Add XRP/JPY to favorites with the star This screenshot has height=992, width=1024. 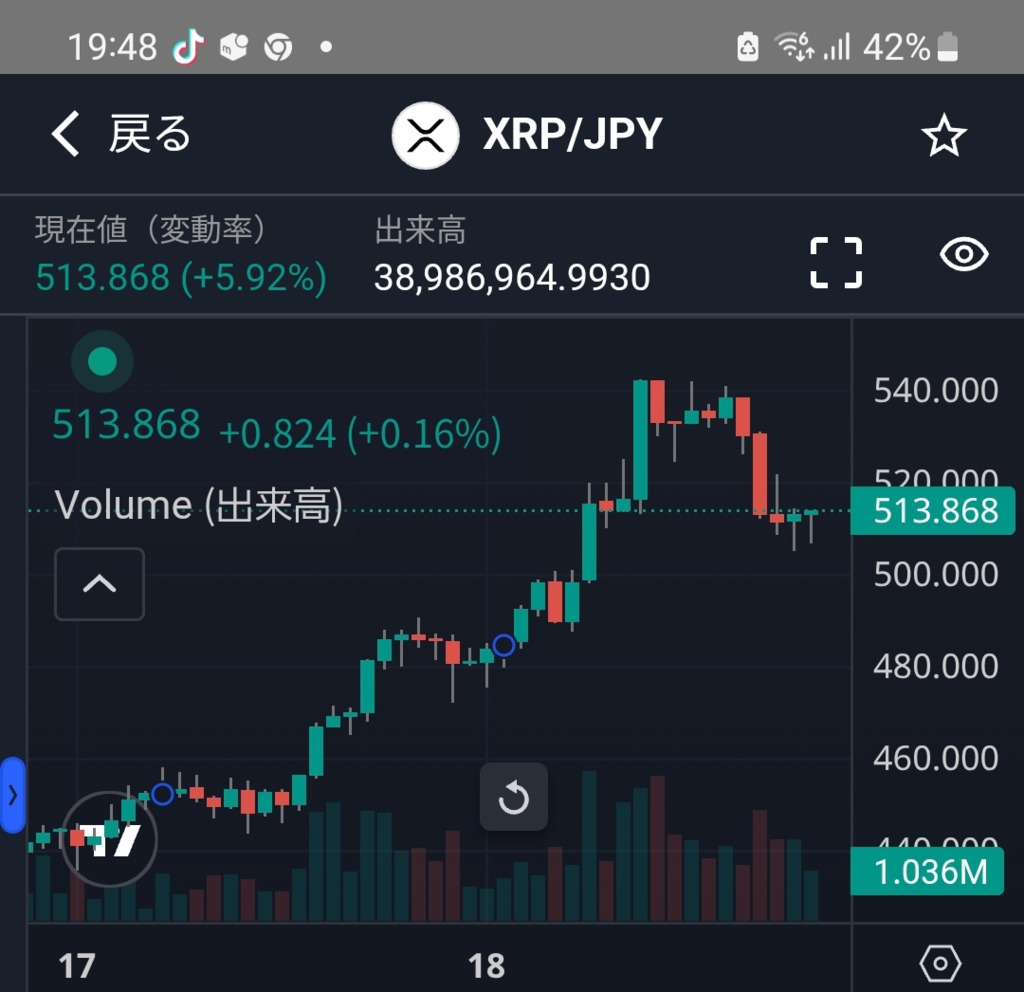[944, 136]
